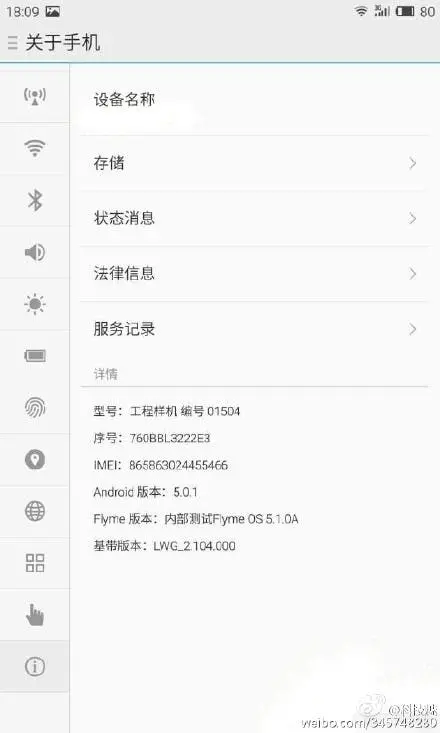440x733 pixels.
Task: Go to the sound settings speaker icon
Action: (35, 252)
